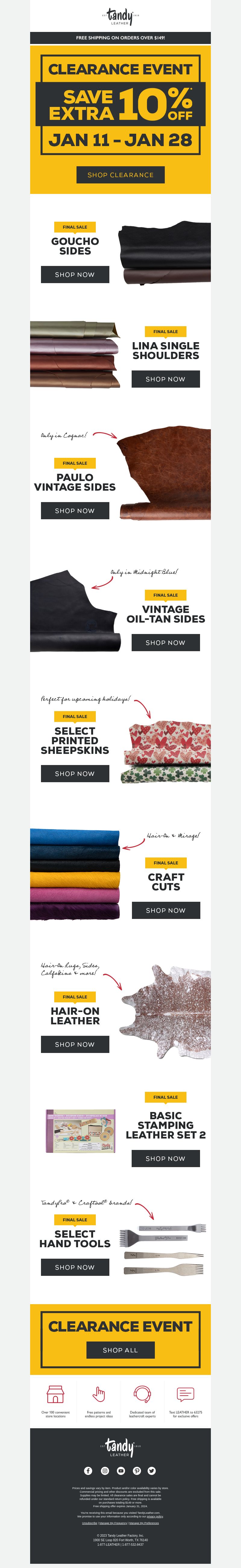
Task: Open the Manage My Preferences link
Action: (144, 1523)
